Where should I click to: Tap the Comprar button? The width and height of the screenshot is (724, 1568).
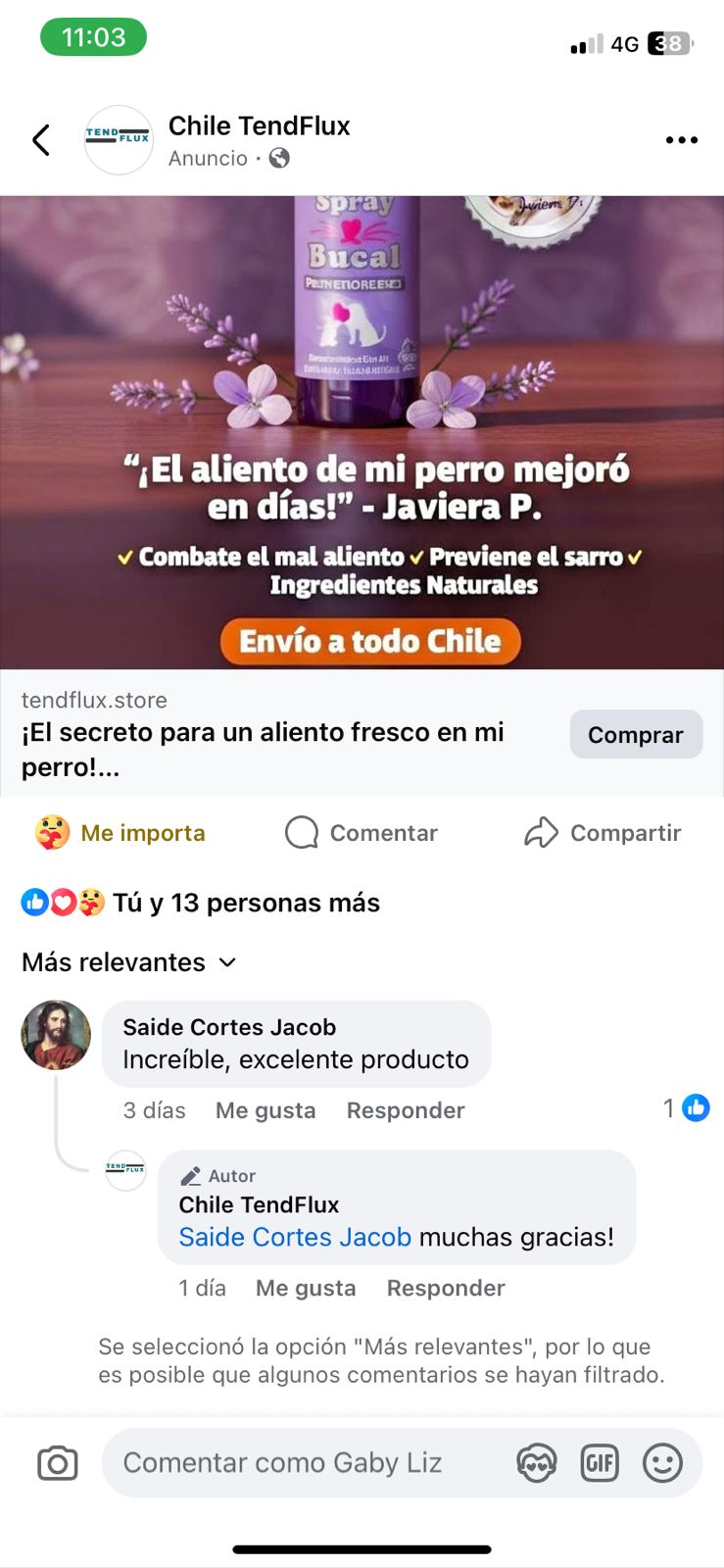636,735
